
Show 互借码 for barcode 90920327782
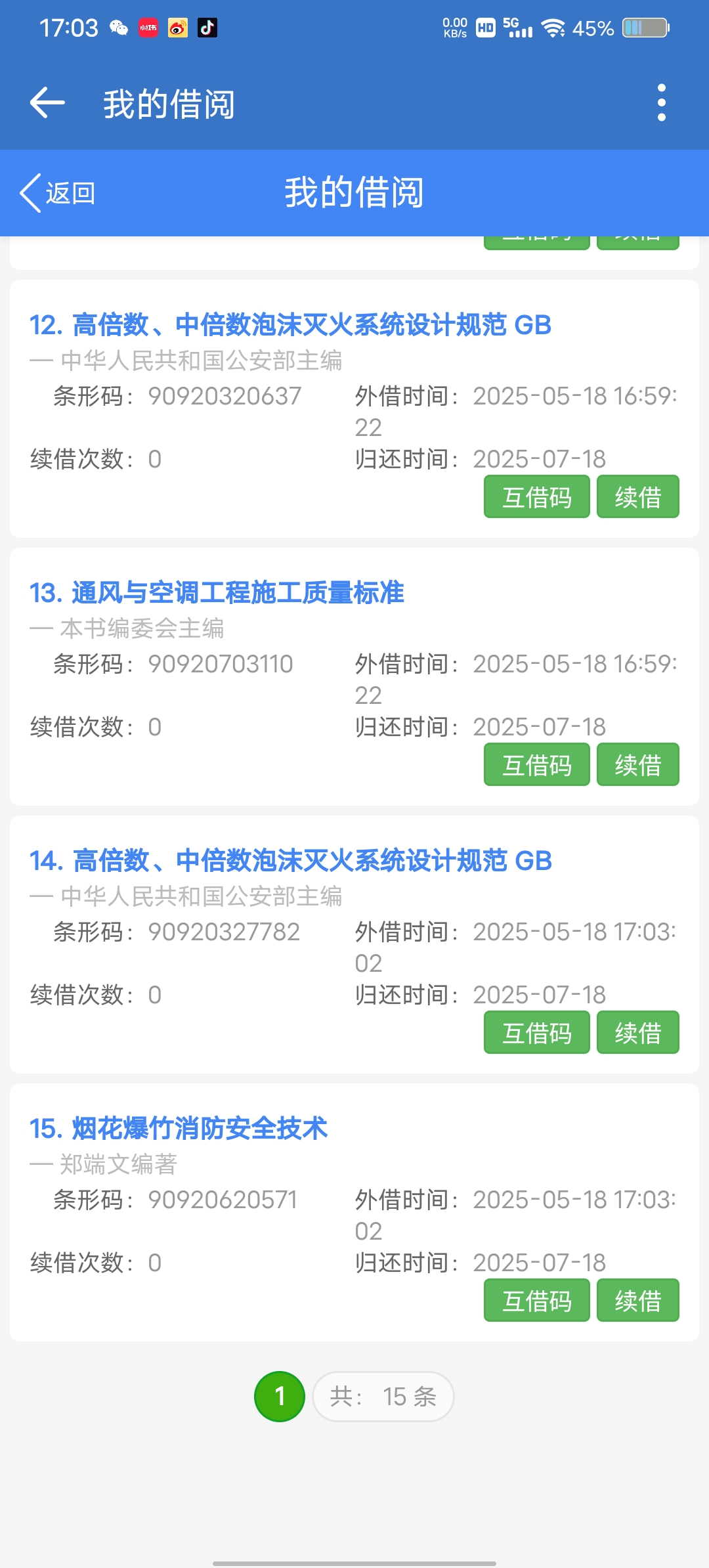(536, 1033)
